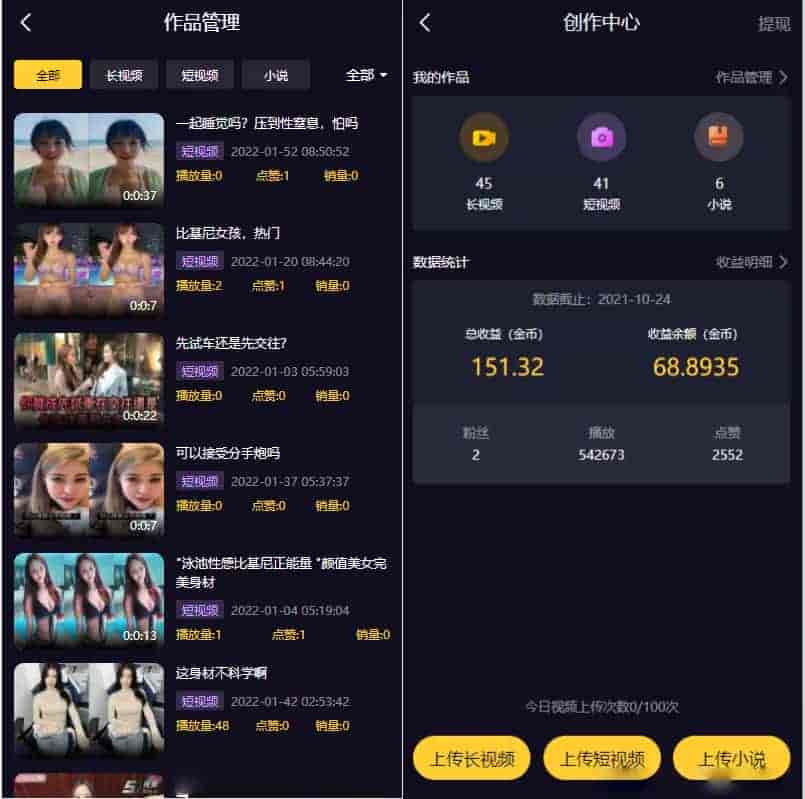Image resolution: width=805 pixels, height=799 pixels.
Task: Tap the 上传小说 button
Action: 731,759
